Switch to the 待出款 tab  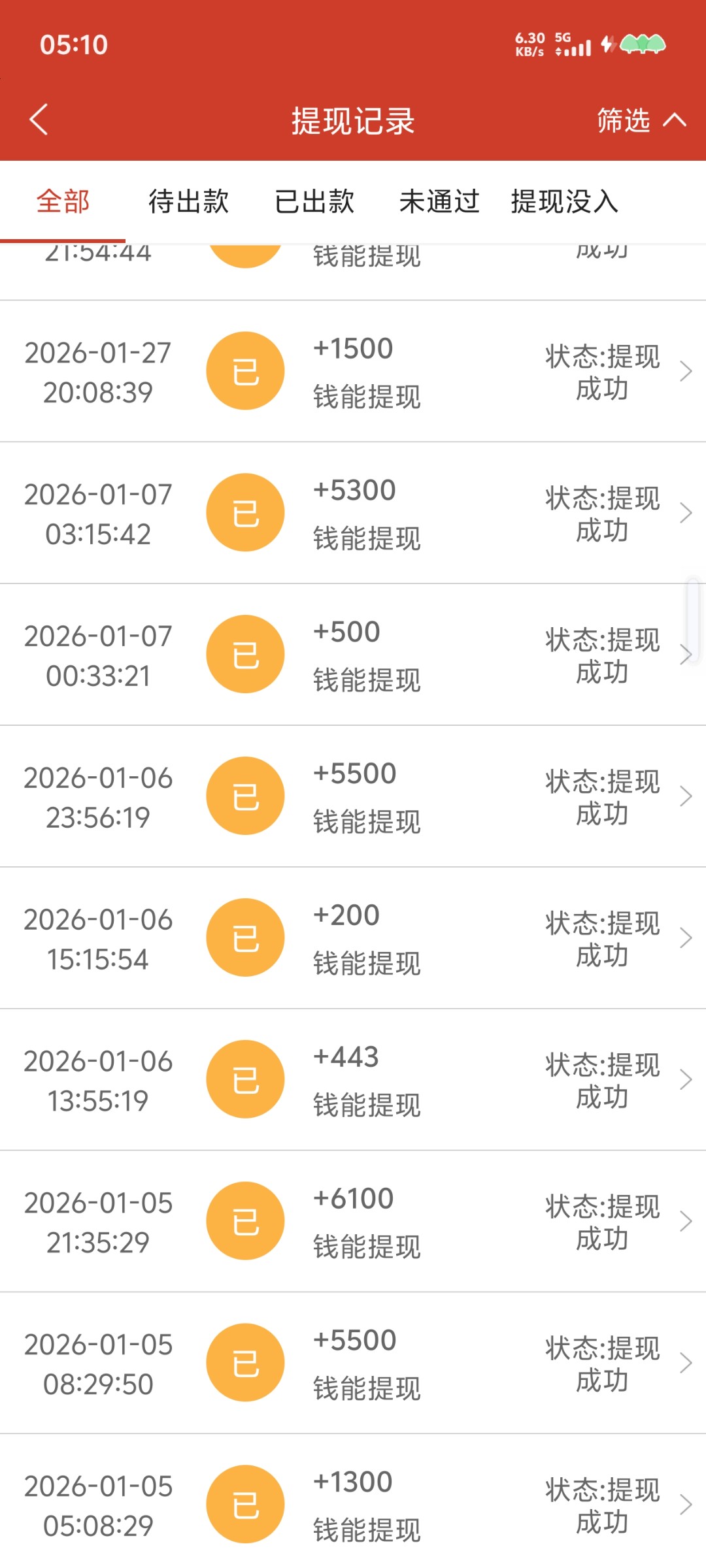188,201
